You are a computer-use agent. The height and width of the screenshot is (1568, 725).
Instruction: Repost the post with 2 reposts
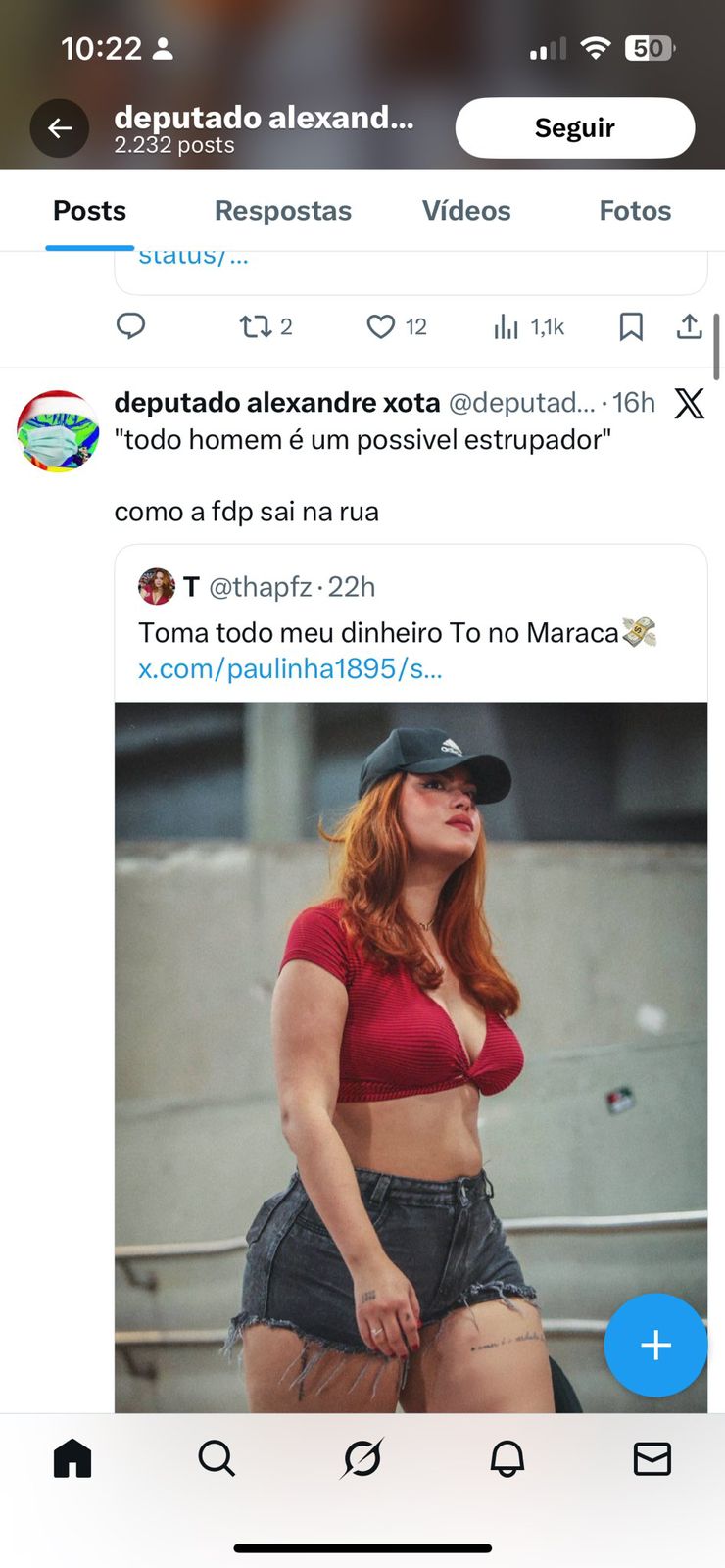pos(257,326)
